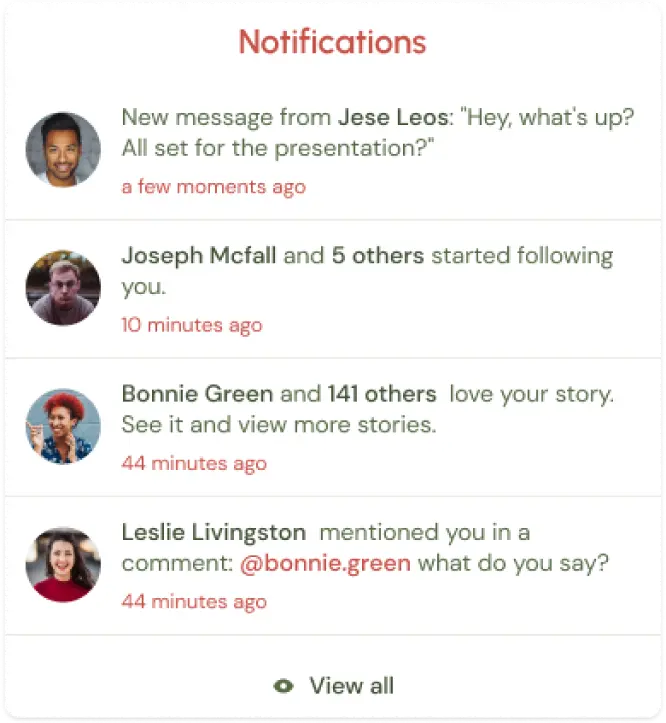Image resolution: width=666 pixels, height=723 pixels.
Task: Tap View all notifications
Action: 334,686
